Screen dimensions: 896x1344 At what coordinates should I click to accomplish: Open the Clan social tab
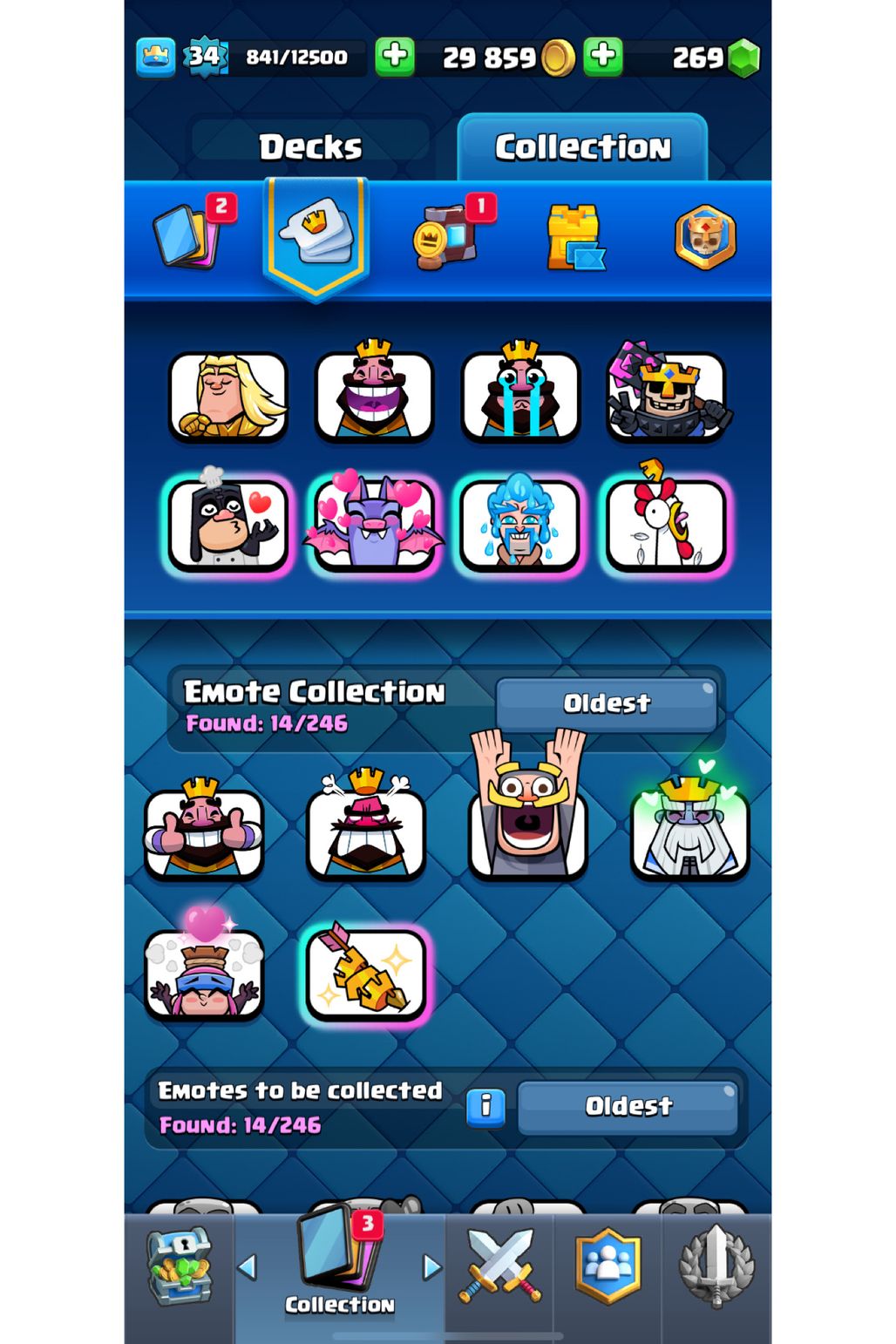click(x=608, y=1267)
